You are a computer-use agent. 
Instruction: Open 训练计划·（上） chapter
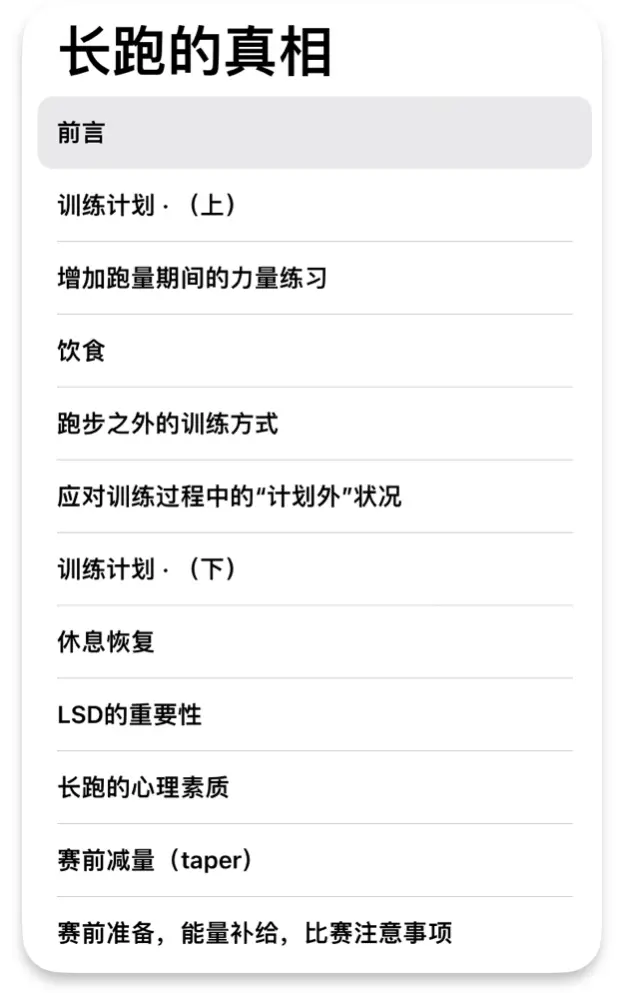coord(314,206)
